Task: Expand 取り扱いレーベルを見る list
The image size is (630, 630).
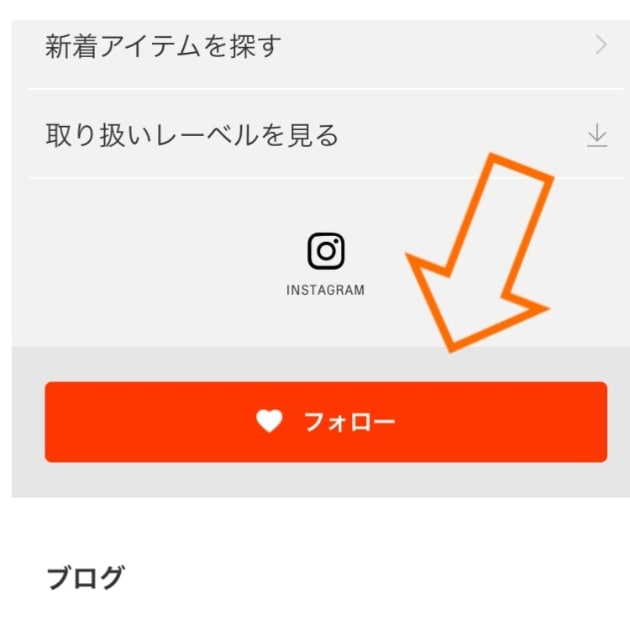Action: pyautogui.click(x=320, y=135)
